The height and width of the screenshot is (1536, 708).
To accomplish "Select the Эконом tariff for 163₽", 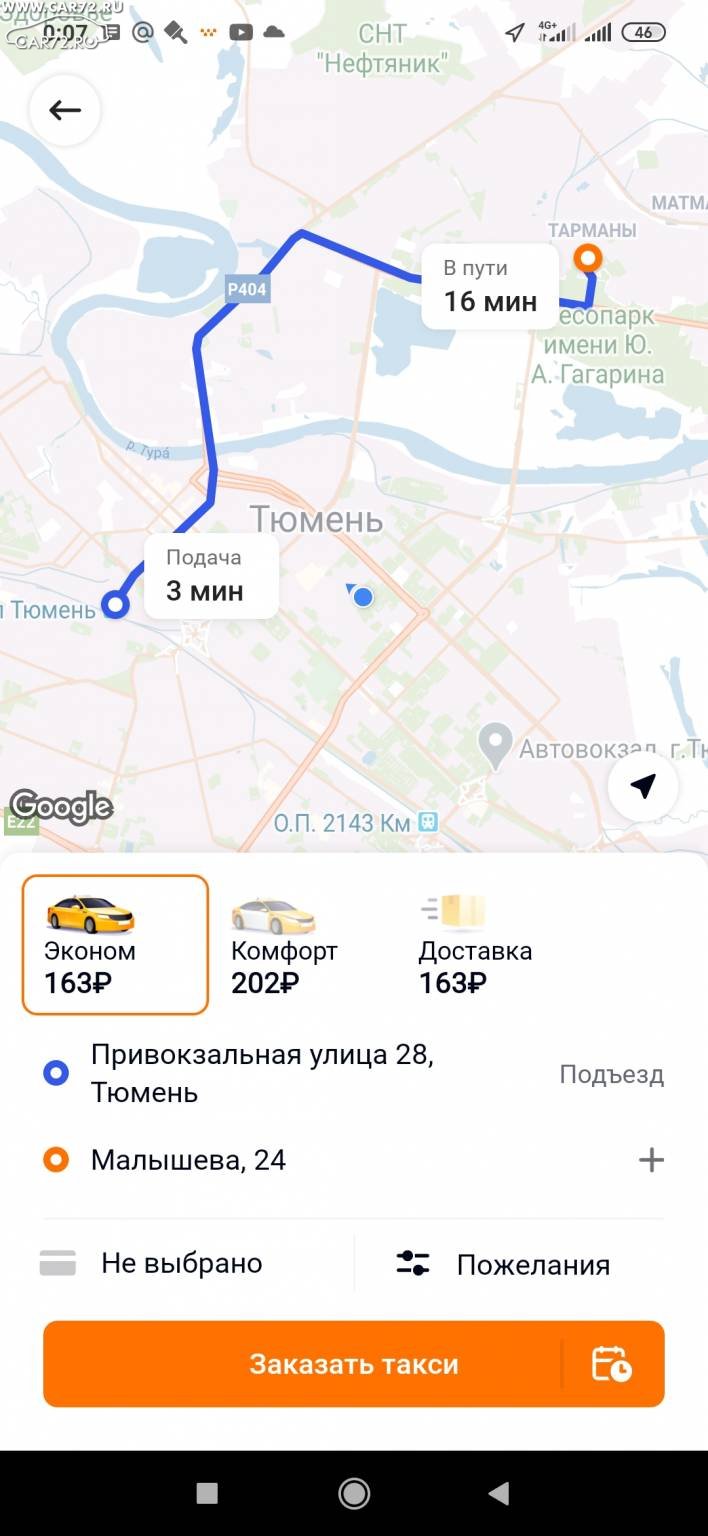I will [115, 944].
